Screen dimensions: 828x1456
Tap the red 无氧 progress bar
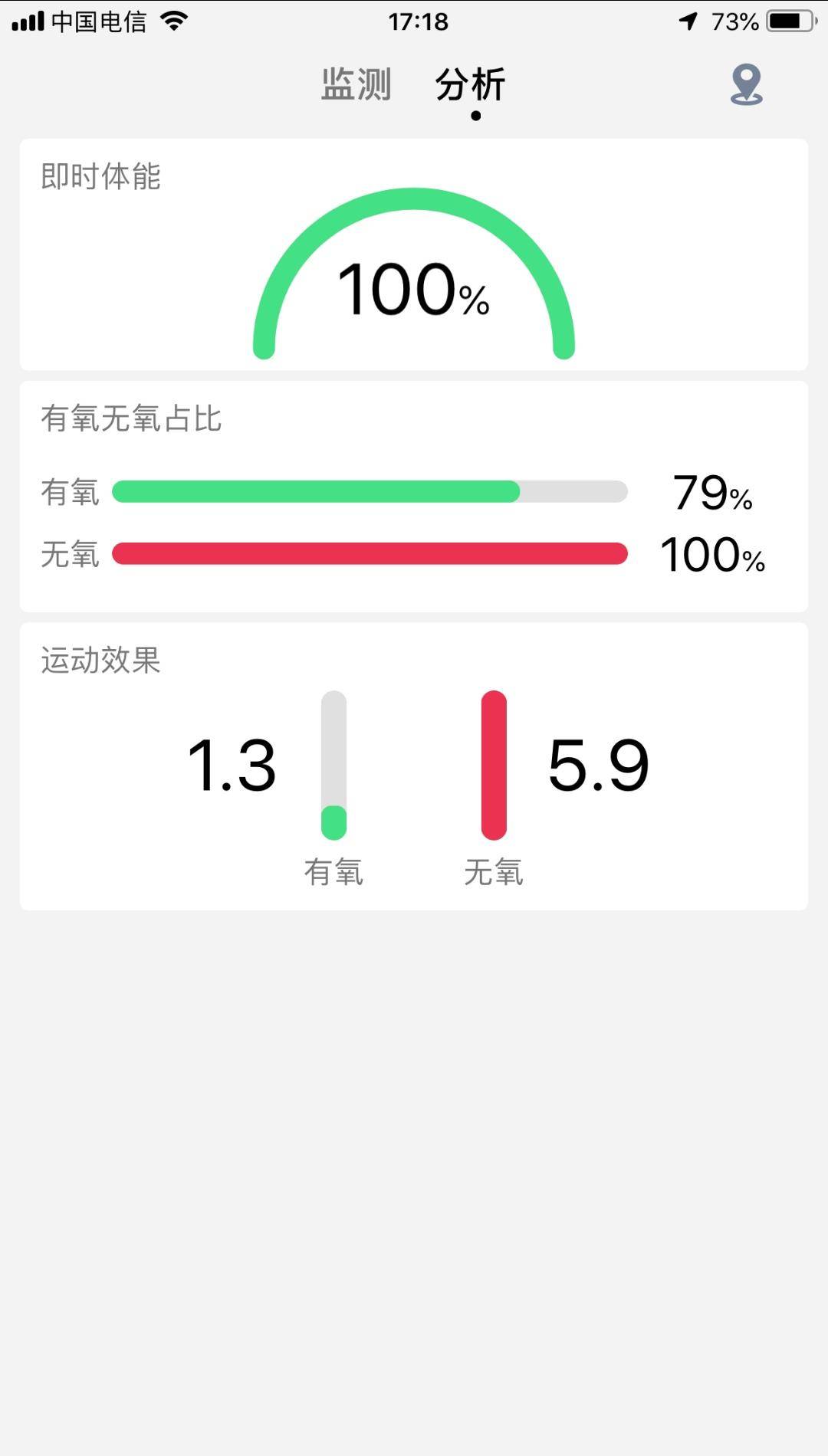click(370, 553)
